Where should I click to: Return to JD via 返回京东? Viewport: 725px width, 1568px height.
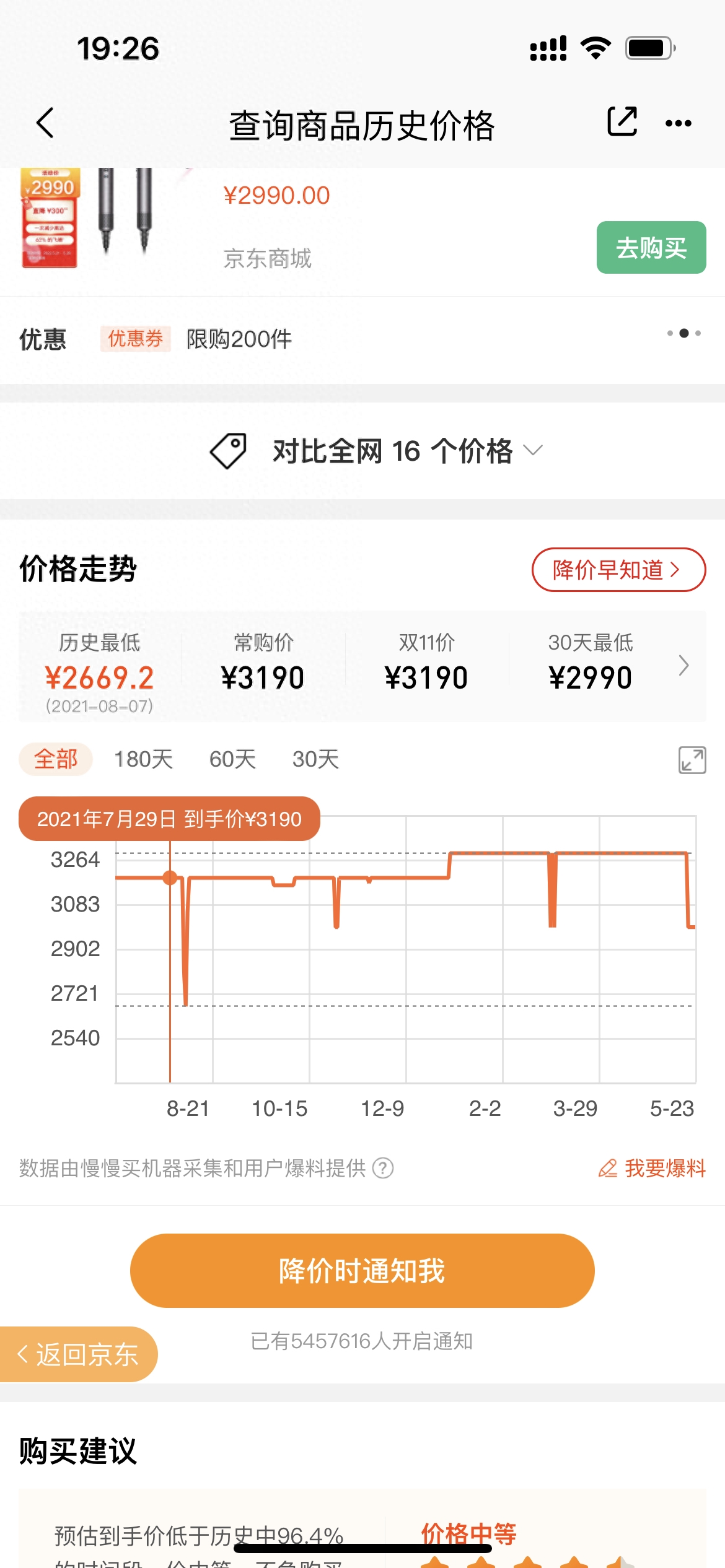(x=78, y=1354)
